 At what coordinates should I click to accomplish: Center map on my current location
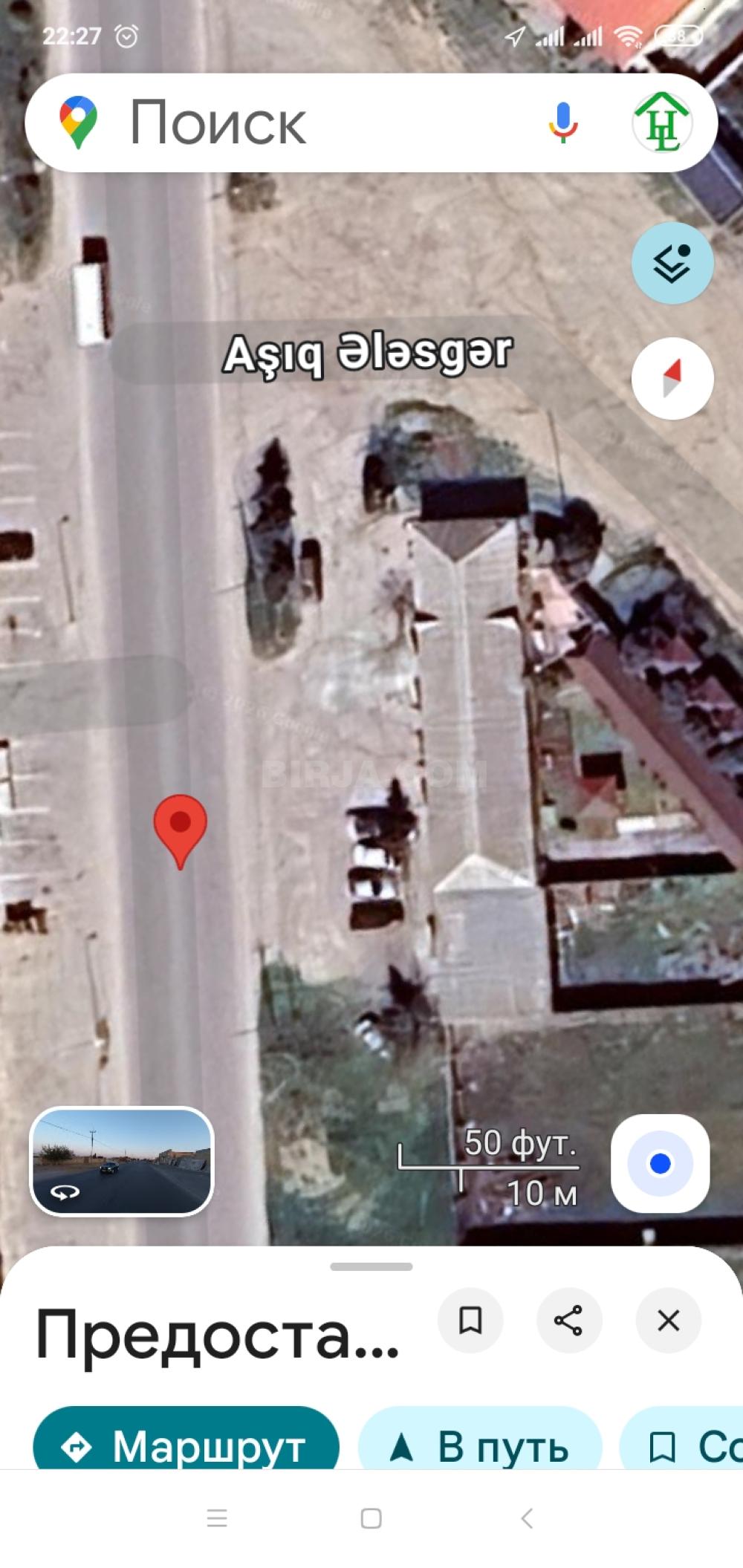(x=660, y=1163)
